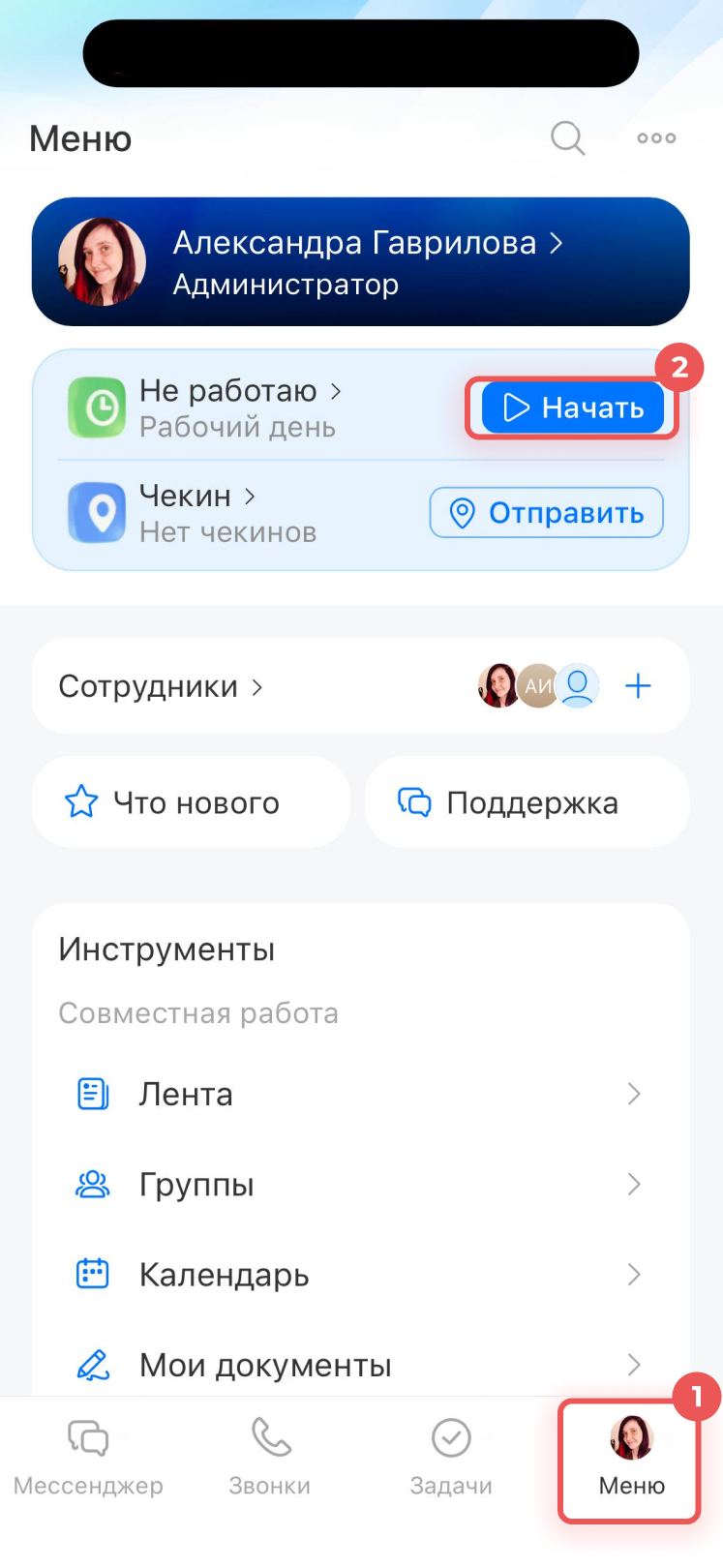Image resolution: width=723 pixels, height=1568 pixels.
Task: Open Мои документы
Action: (360, 1365)
